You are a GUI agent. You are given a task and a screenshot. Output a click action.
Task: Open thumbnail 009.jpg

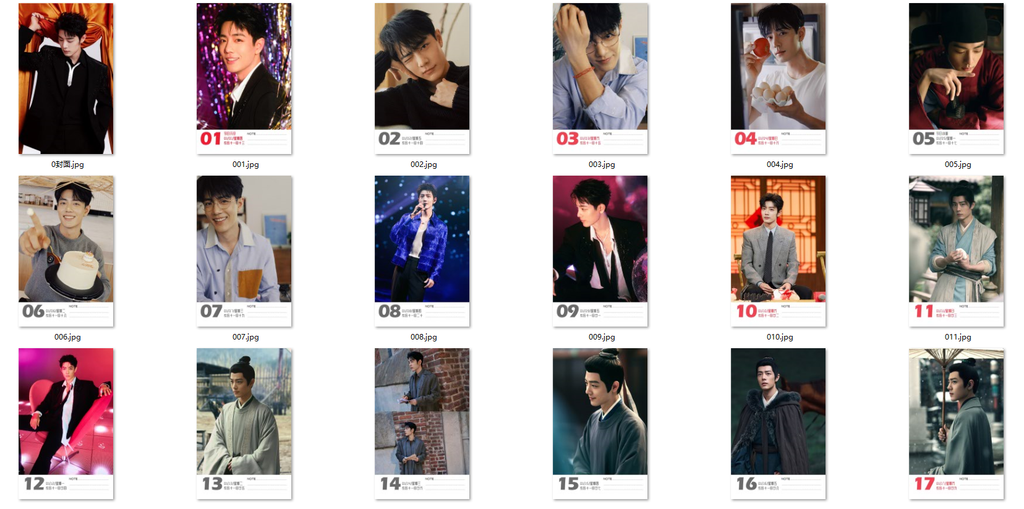(x=600, y=251)
